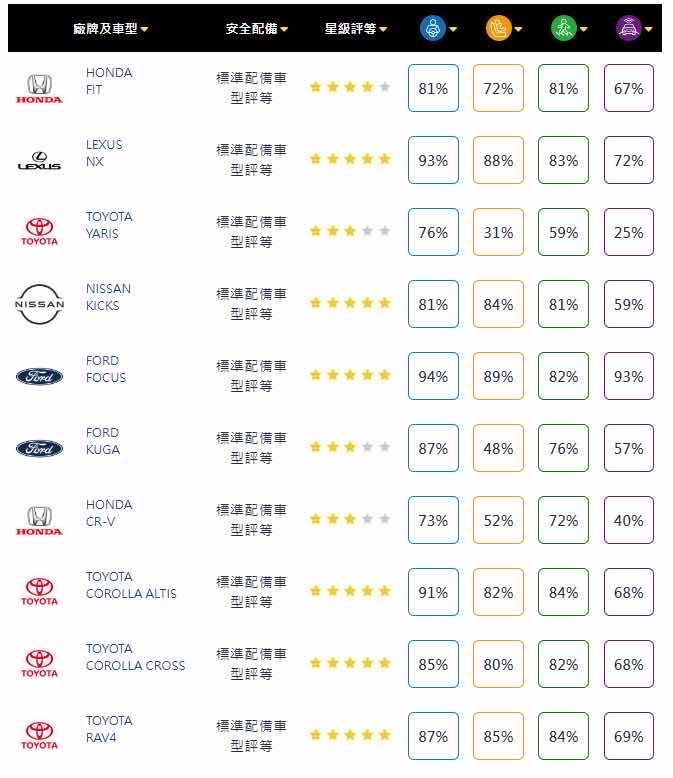Sort by orange child occupant score
This screenshot has width=673, height=778.
[504, 29]
